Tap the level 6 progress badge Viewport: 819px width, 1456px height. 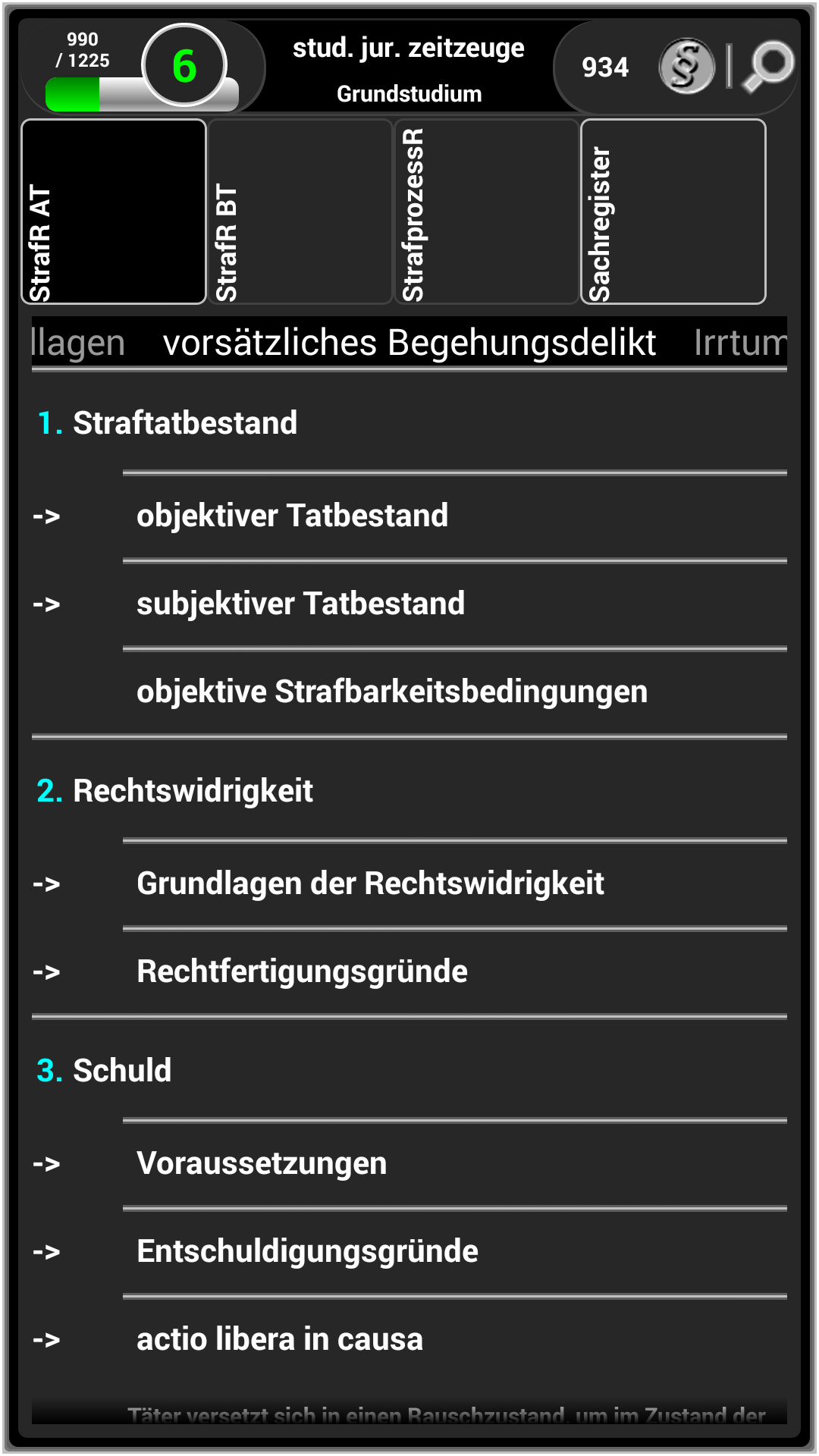pos(184,66)
